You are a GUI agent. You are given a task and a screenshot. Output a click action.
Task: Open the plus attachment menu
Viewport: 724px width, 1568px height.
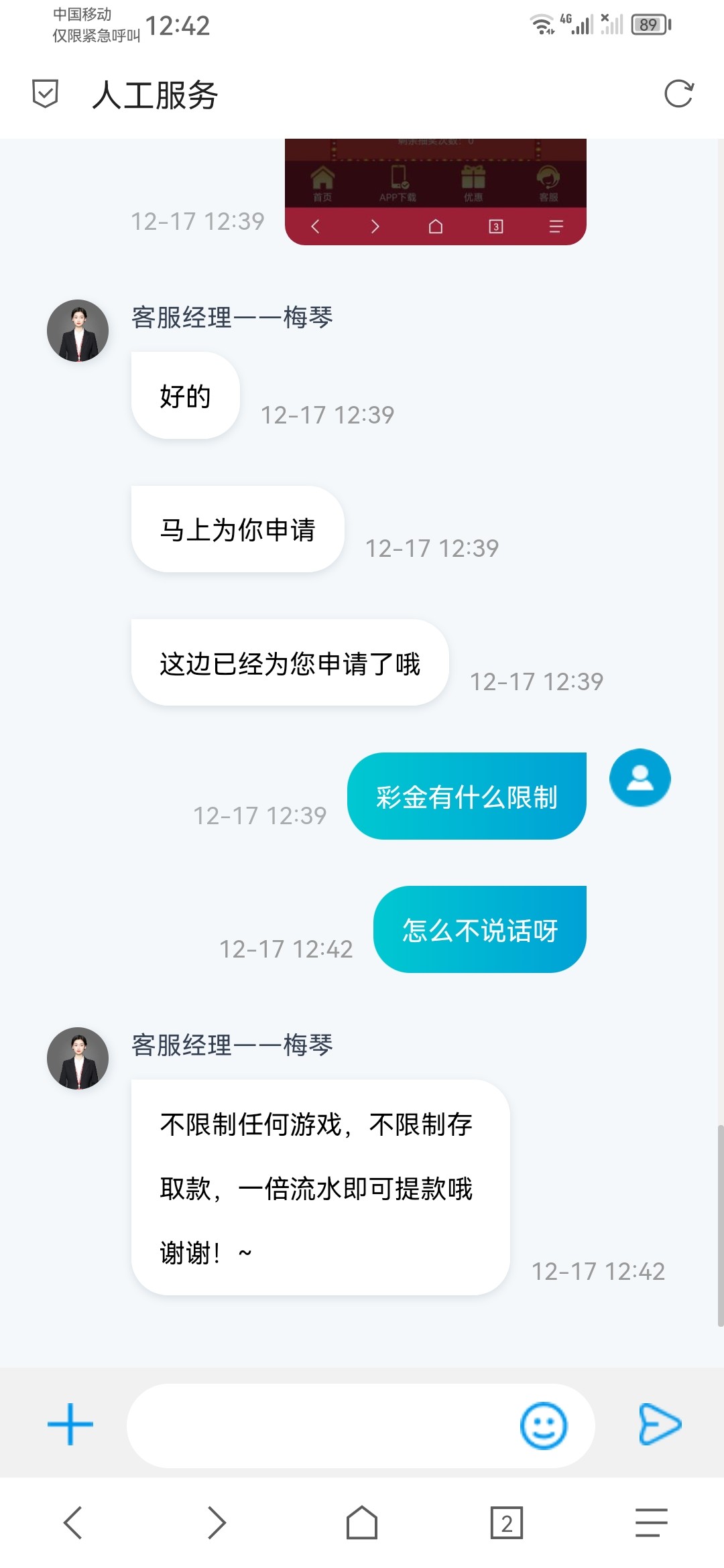[70, 1425]
